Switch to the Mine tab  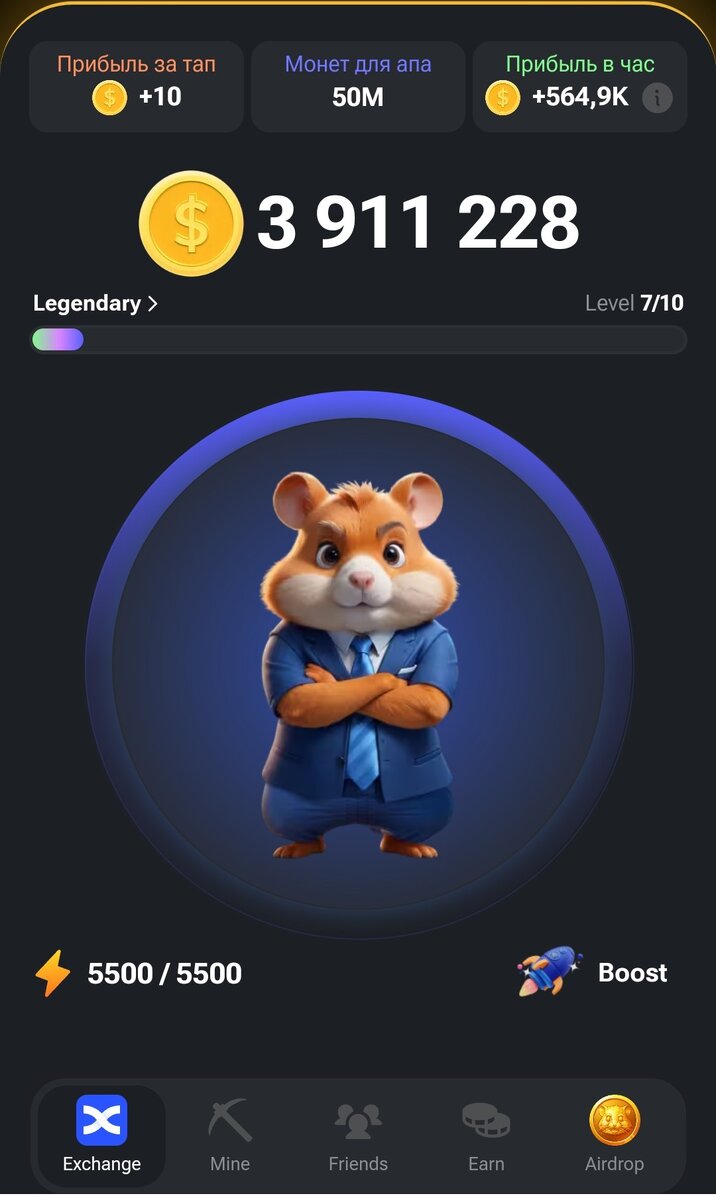[230, 1135]
